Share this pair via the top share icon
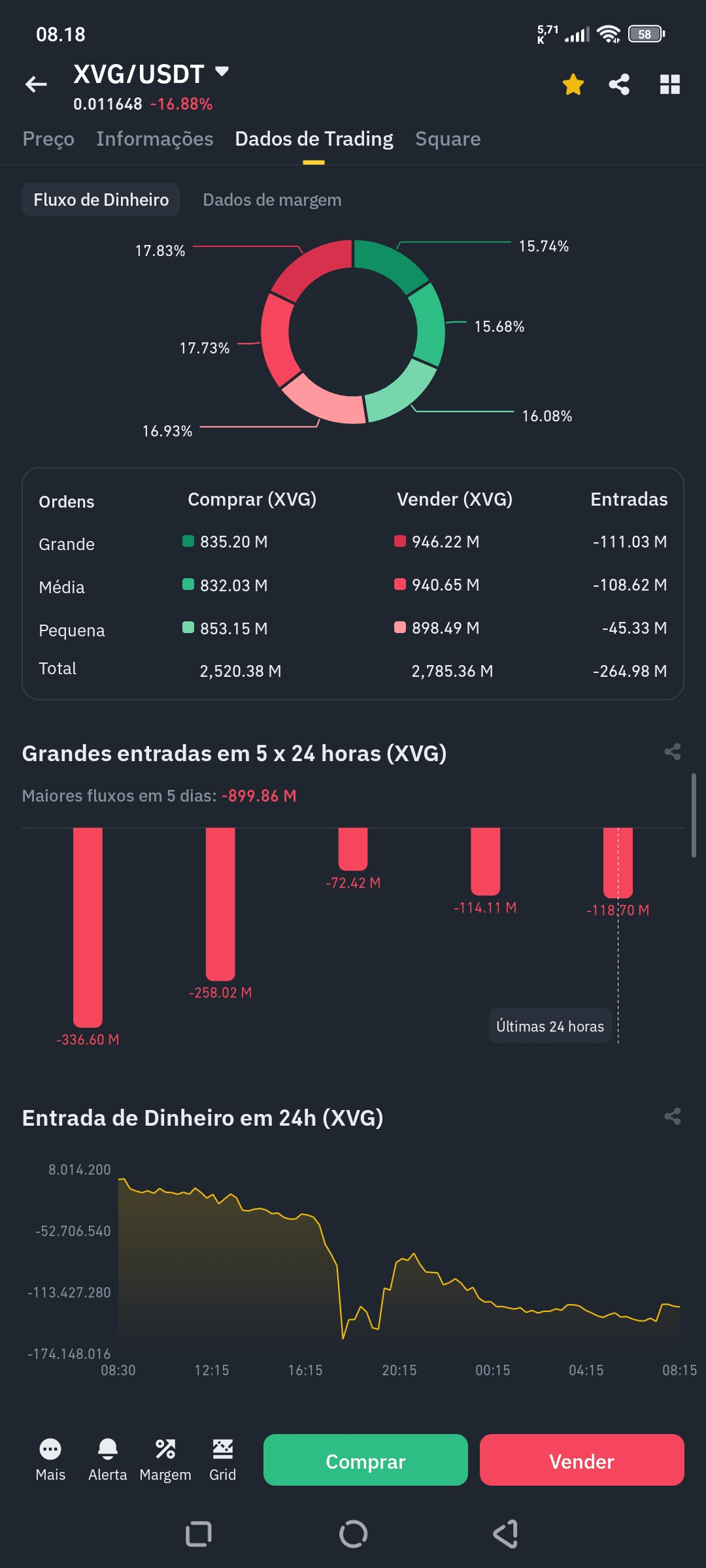 tap(619, 84)
